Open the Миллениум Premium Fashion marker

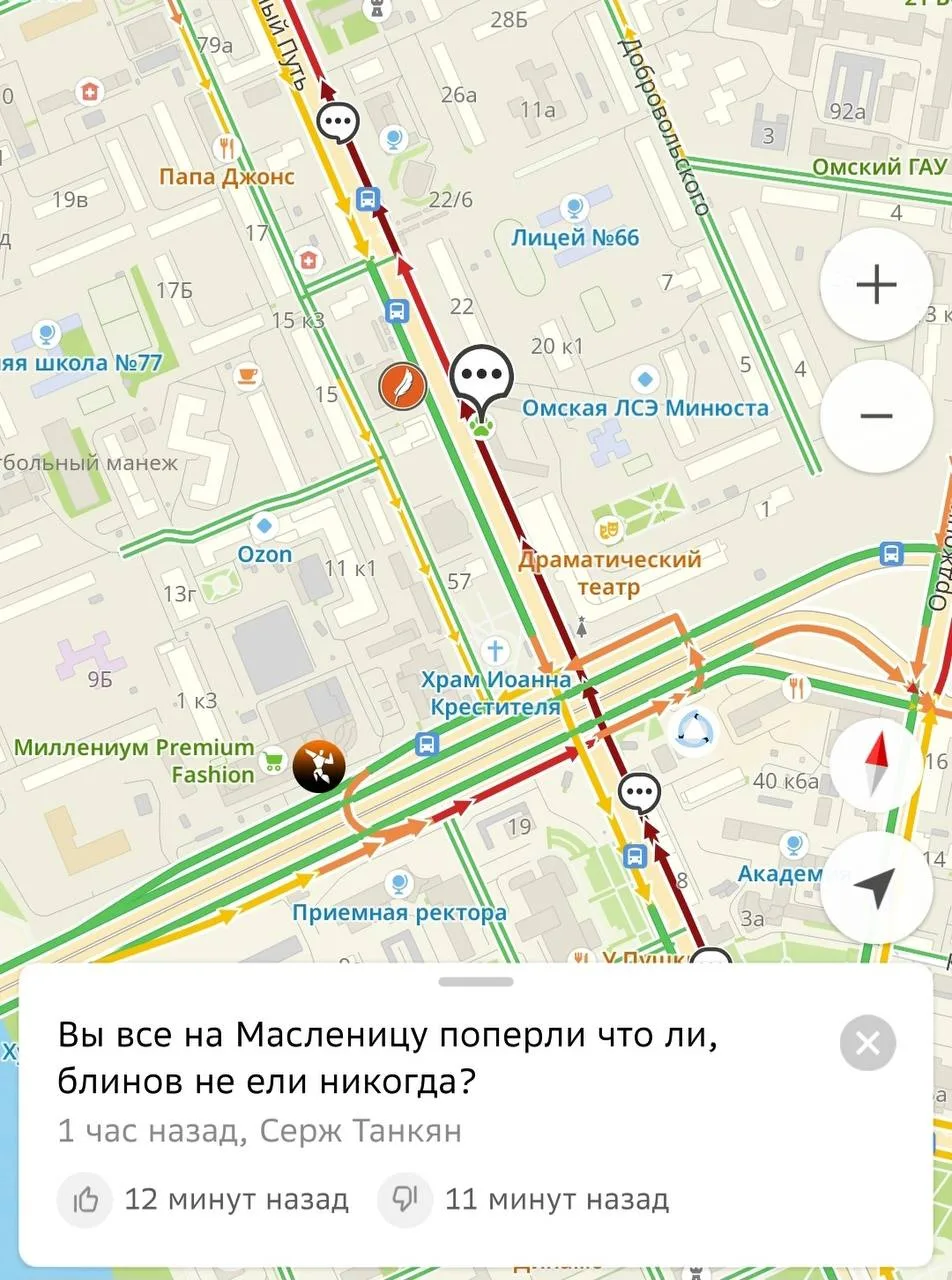click(270, 764)
